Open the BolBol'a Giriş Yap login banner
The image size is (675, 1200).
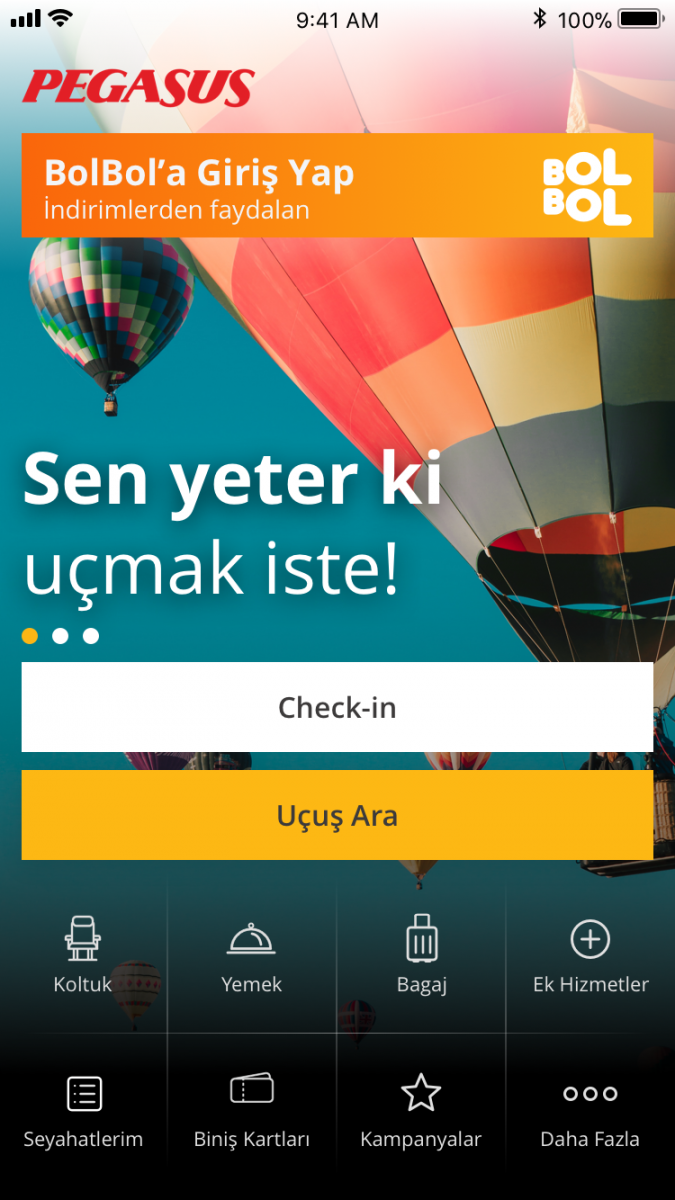point(337,186)
